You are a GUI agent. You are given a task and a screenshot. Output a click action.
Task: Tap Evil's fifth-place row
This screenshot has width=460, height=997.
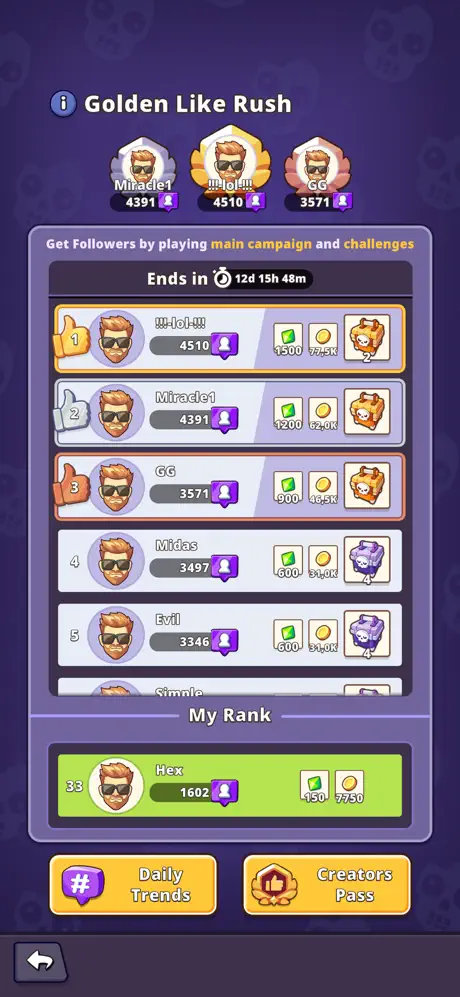pyautogui.click(x=230, y=635)
